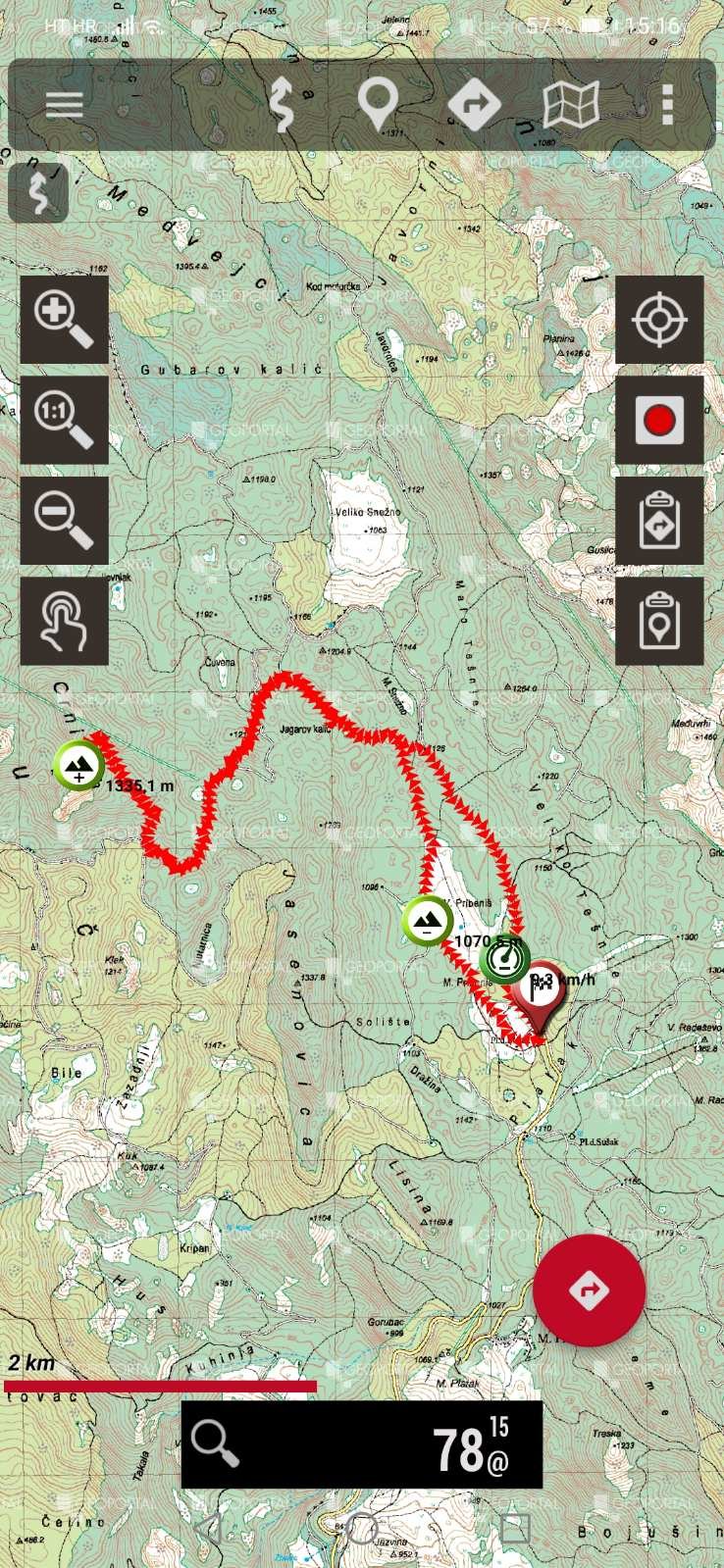Tap the small track shortcut below the menu
This screenshot has width=724, height=1568.
38,193
